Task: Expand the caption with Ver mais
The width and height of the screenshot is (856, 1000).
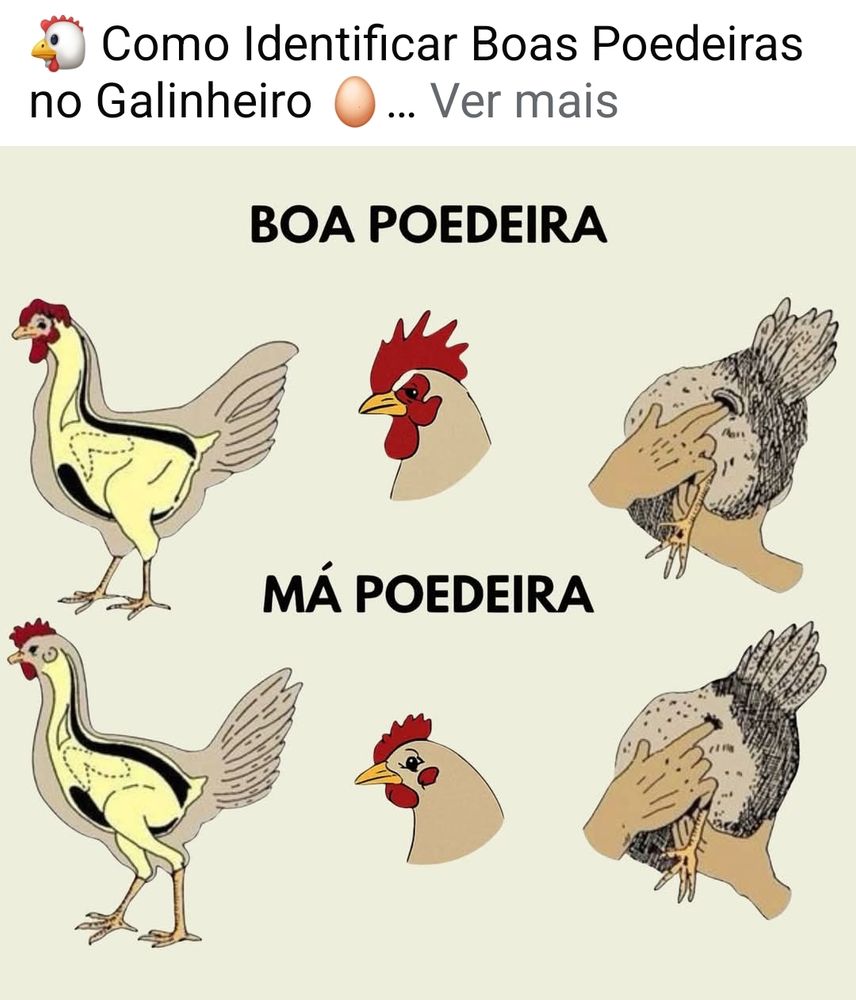Action: pos(524,101)
